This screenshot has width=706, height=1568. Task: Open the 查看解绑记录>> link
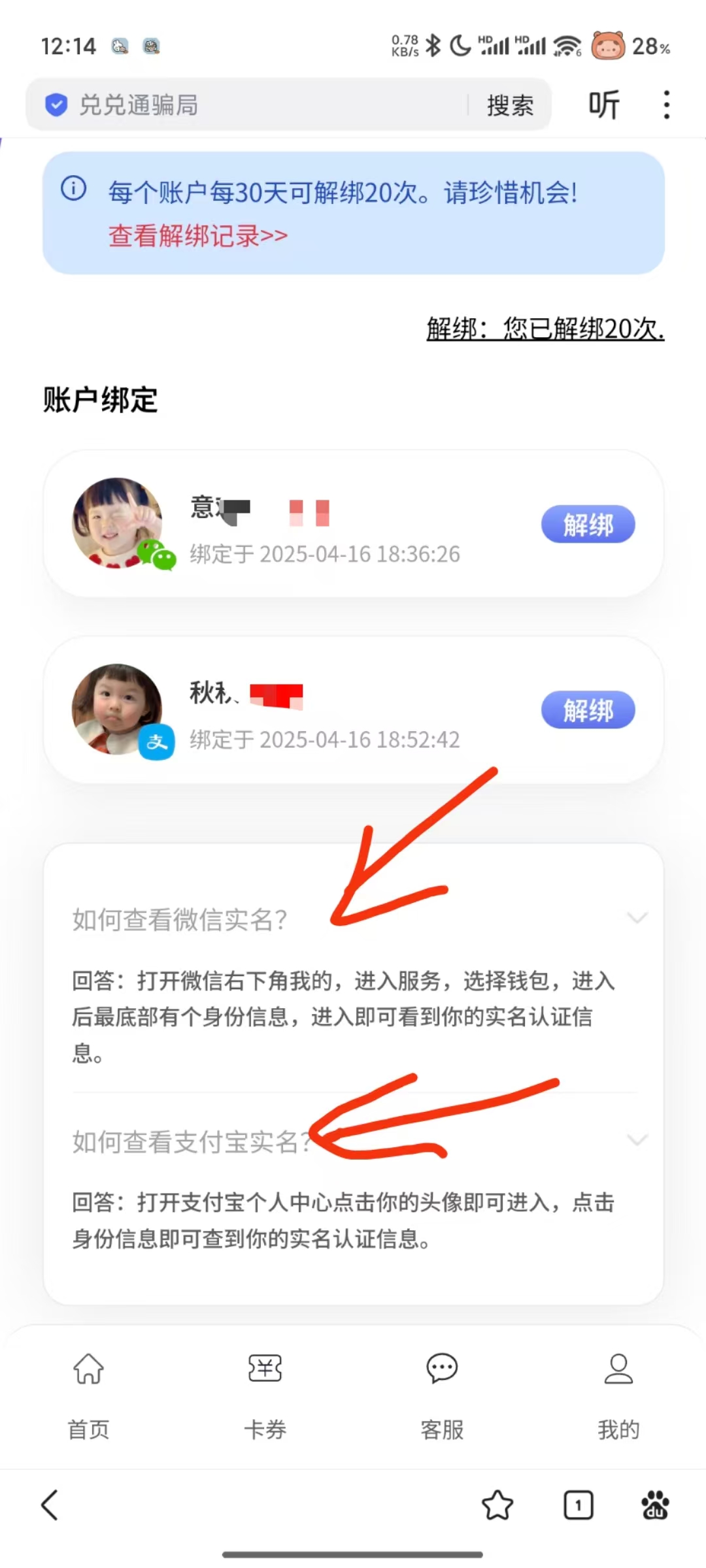coord(198,236)
